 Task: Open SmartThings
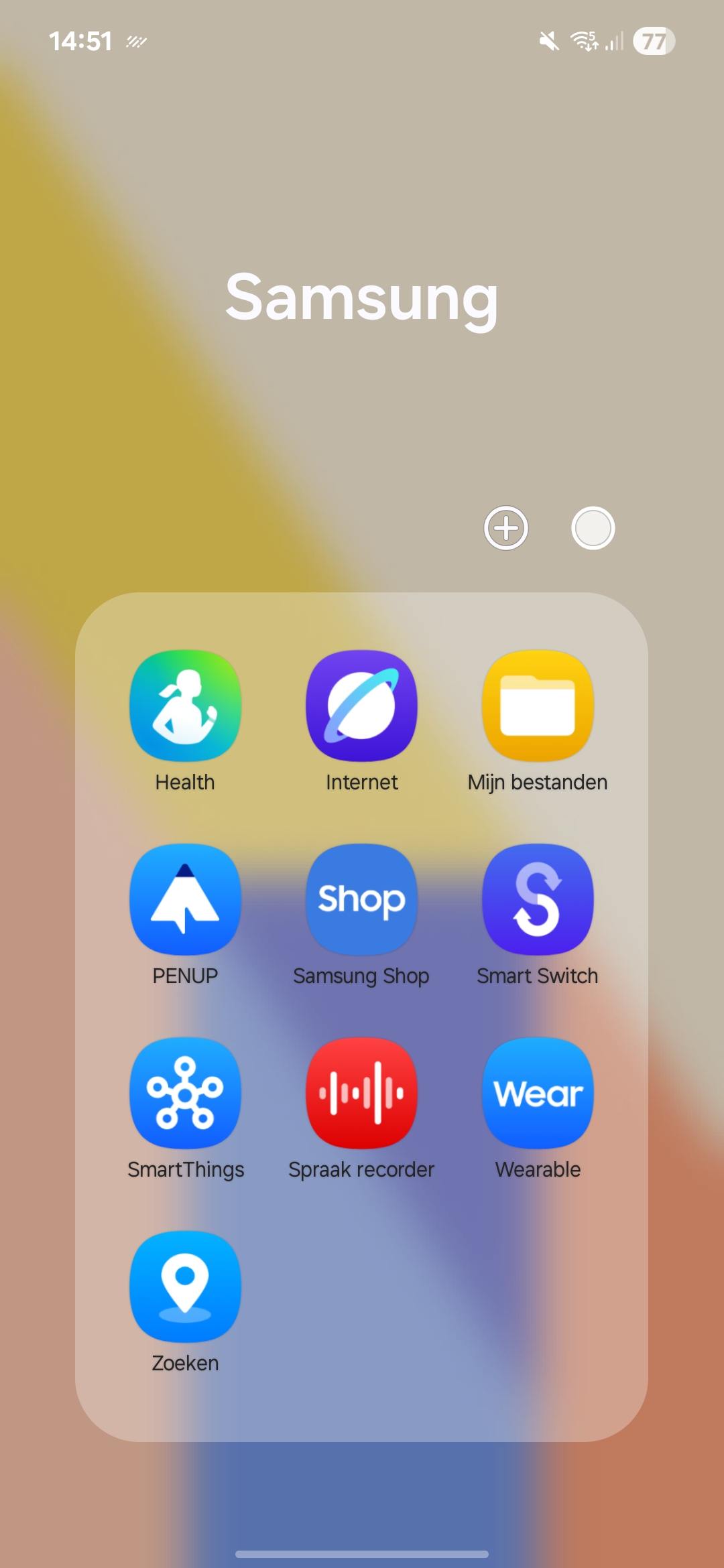(185, 1093)
